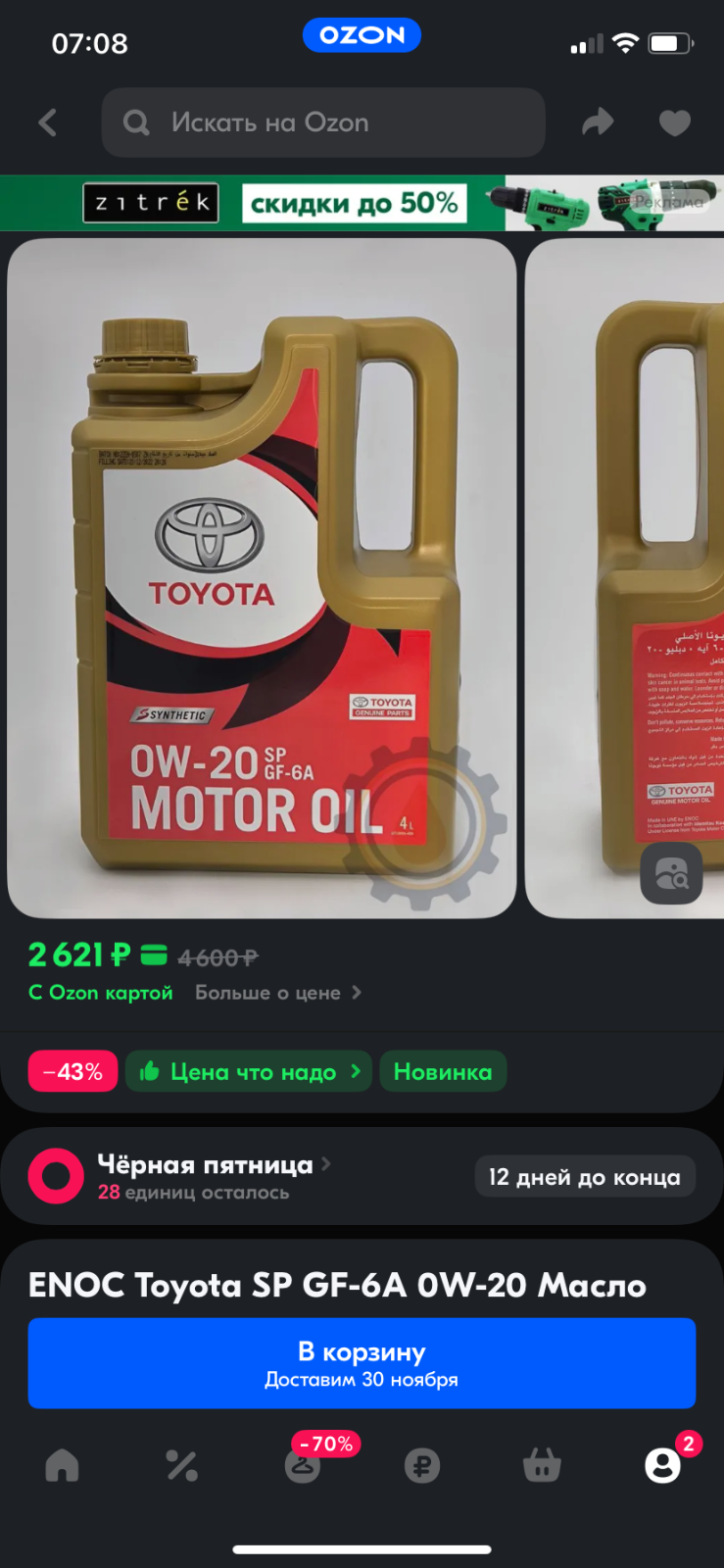Viewport: 724px width, 1568px height.
Task: Share this product listing
Action: pos(598,122)
